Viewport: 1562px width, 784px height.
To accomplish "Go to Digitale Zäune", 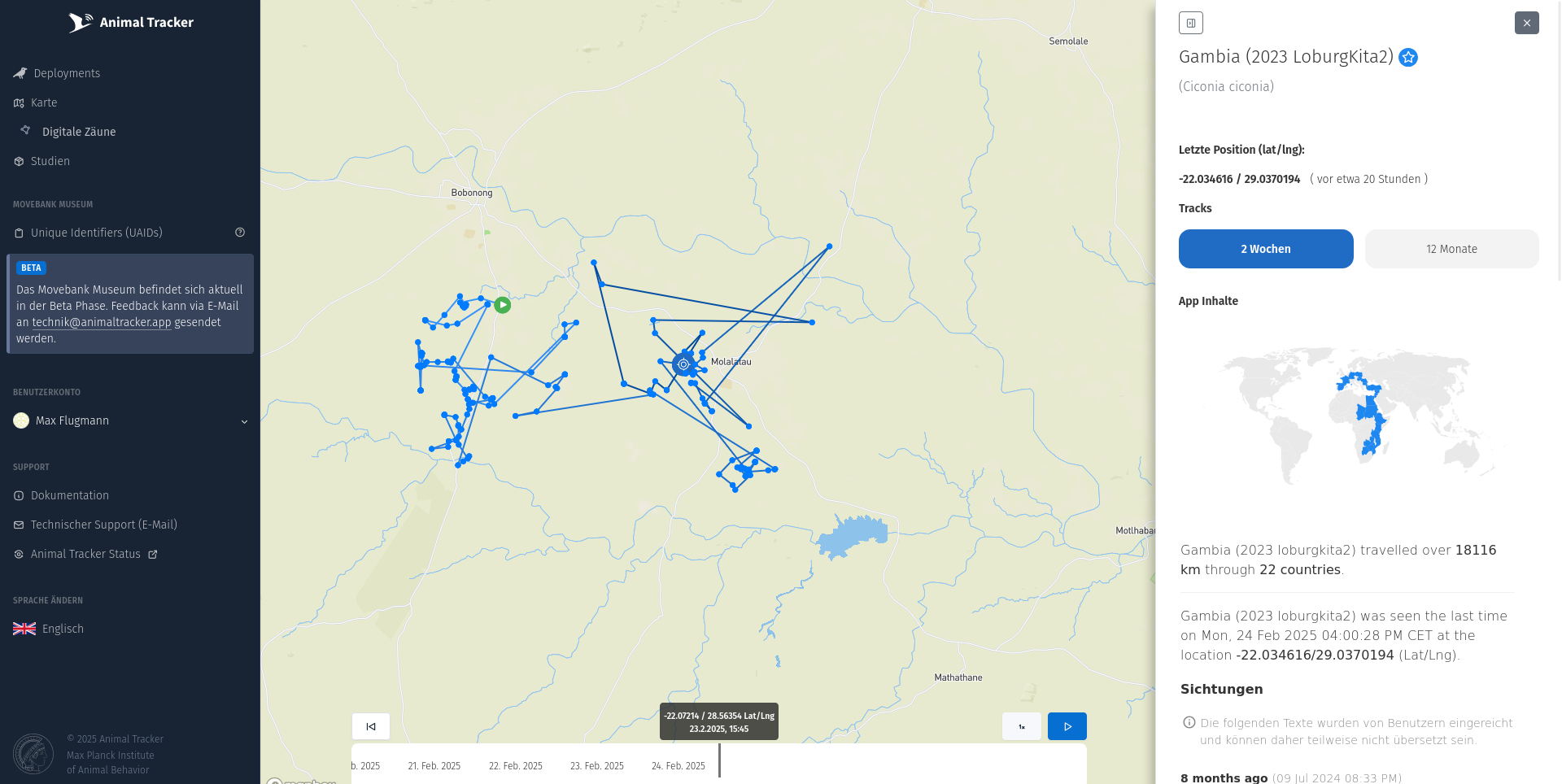I will click(x=79, y=132).
